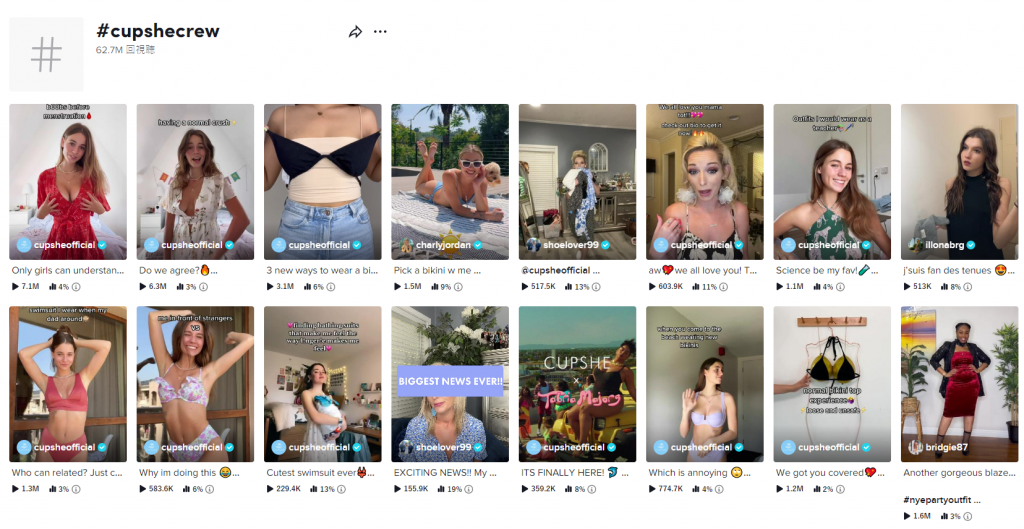Image resolution: width=1024 pixels, height=529 pixels.
Task: Watch illonabrg's 'j'suis fan des tenues' video
Action: tap(959, 180)
